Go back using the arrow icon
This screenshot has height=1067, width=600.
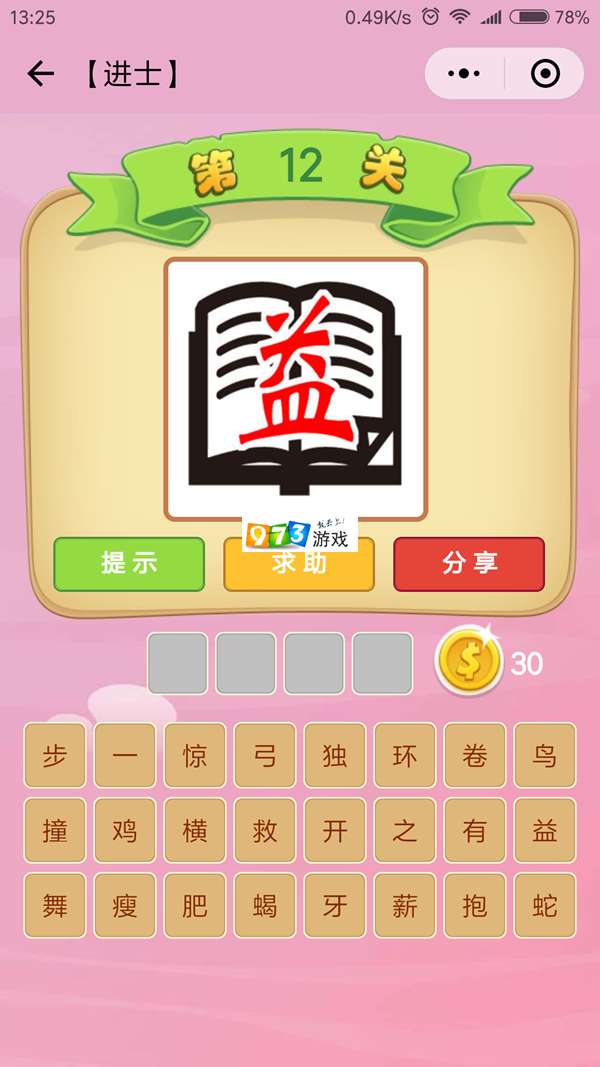point(40,73)
